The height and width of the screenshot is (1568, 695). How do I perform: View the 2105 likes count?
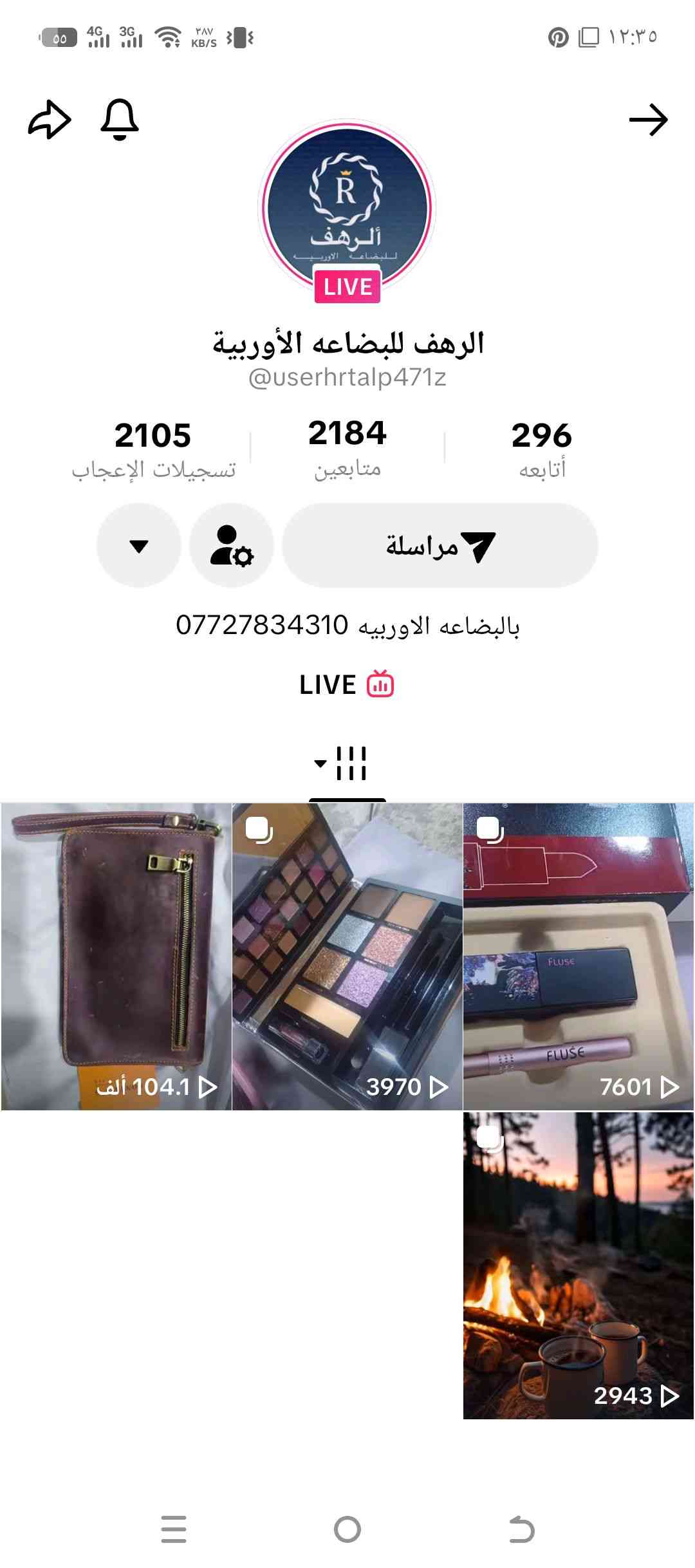click(153, 449)
